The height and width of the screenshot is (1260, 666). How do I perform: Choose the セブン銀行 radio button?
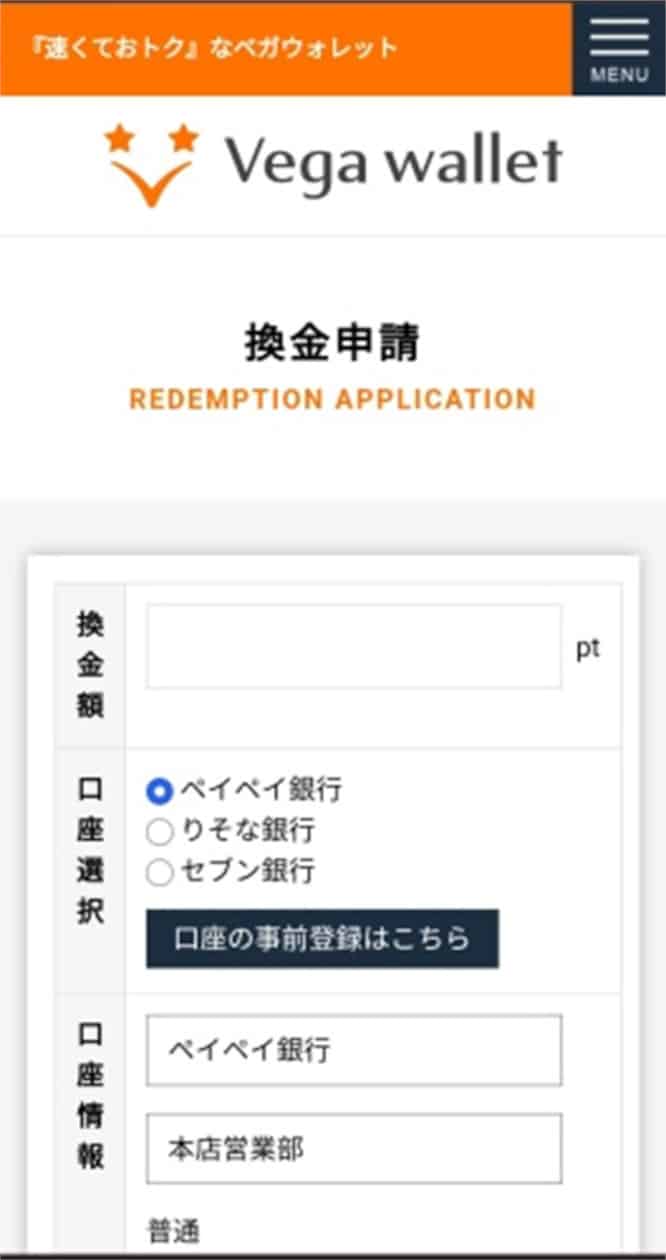click(160, 872)
